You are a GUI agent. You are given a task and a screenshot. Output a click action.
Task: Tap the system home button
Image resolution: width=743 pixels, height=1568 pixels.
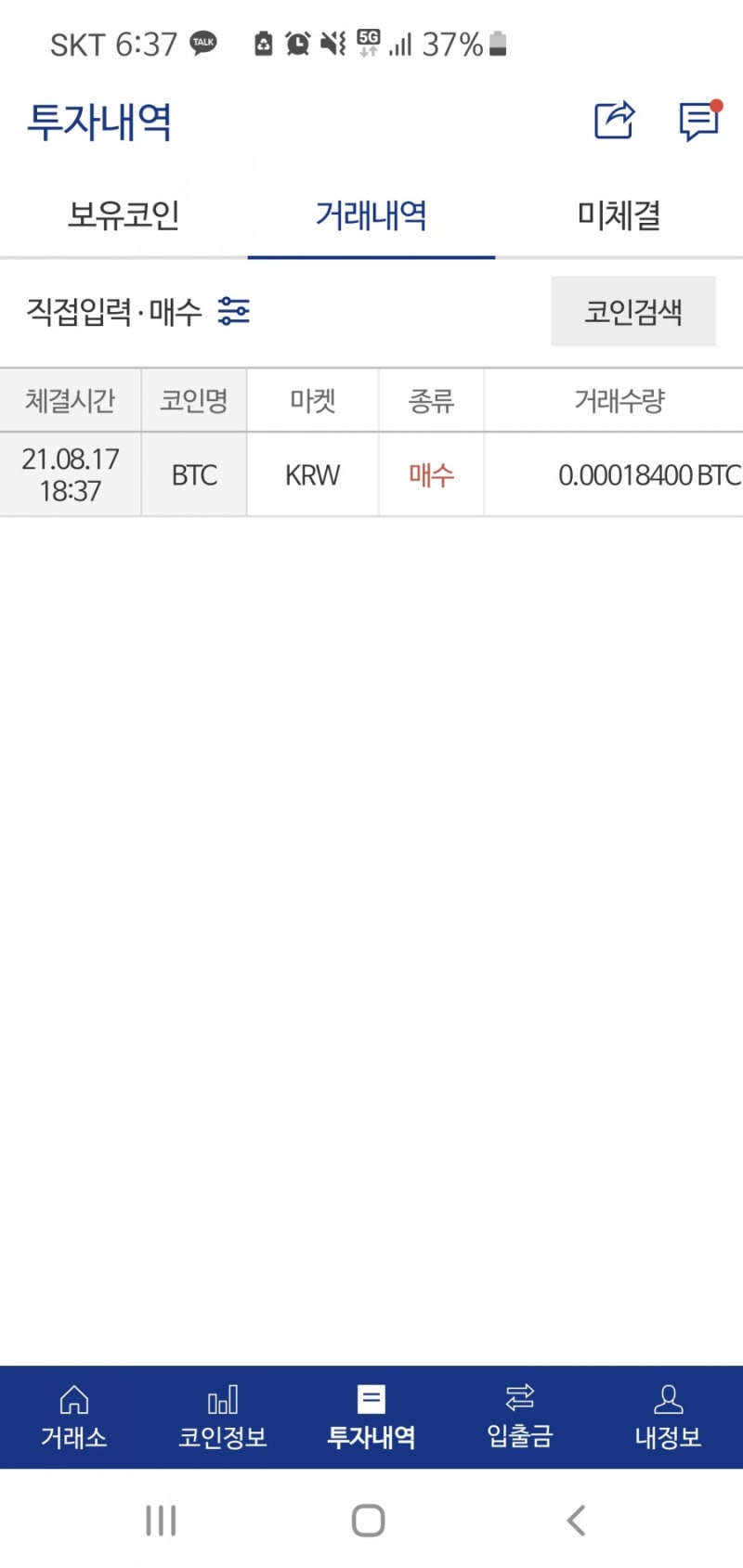point(369,1520)
